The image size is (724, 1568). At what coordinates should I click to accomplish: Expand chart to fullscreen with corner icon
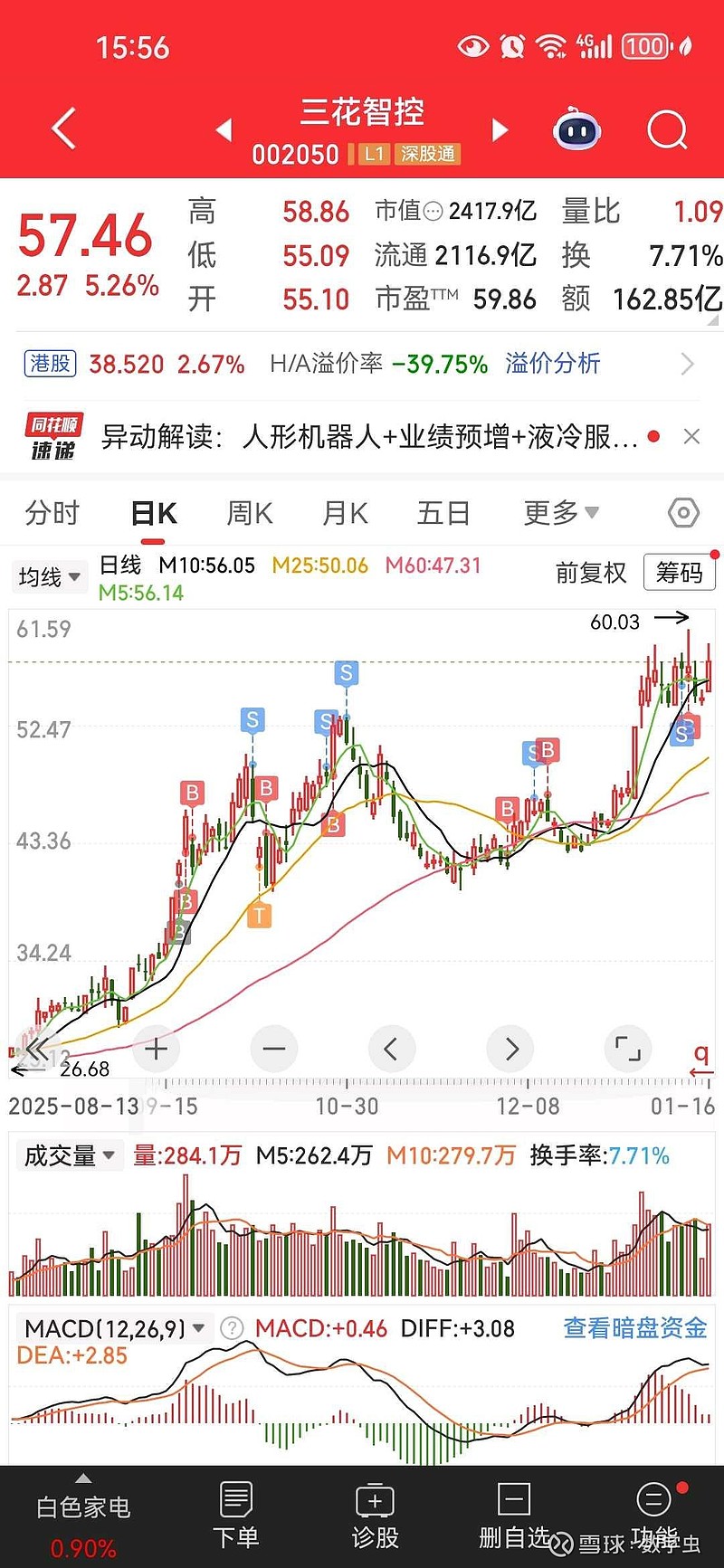[x=627, y=1049]
